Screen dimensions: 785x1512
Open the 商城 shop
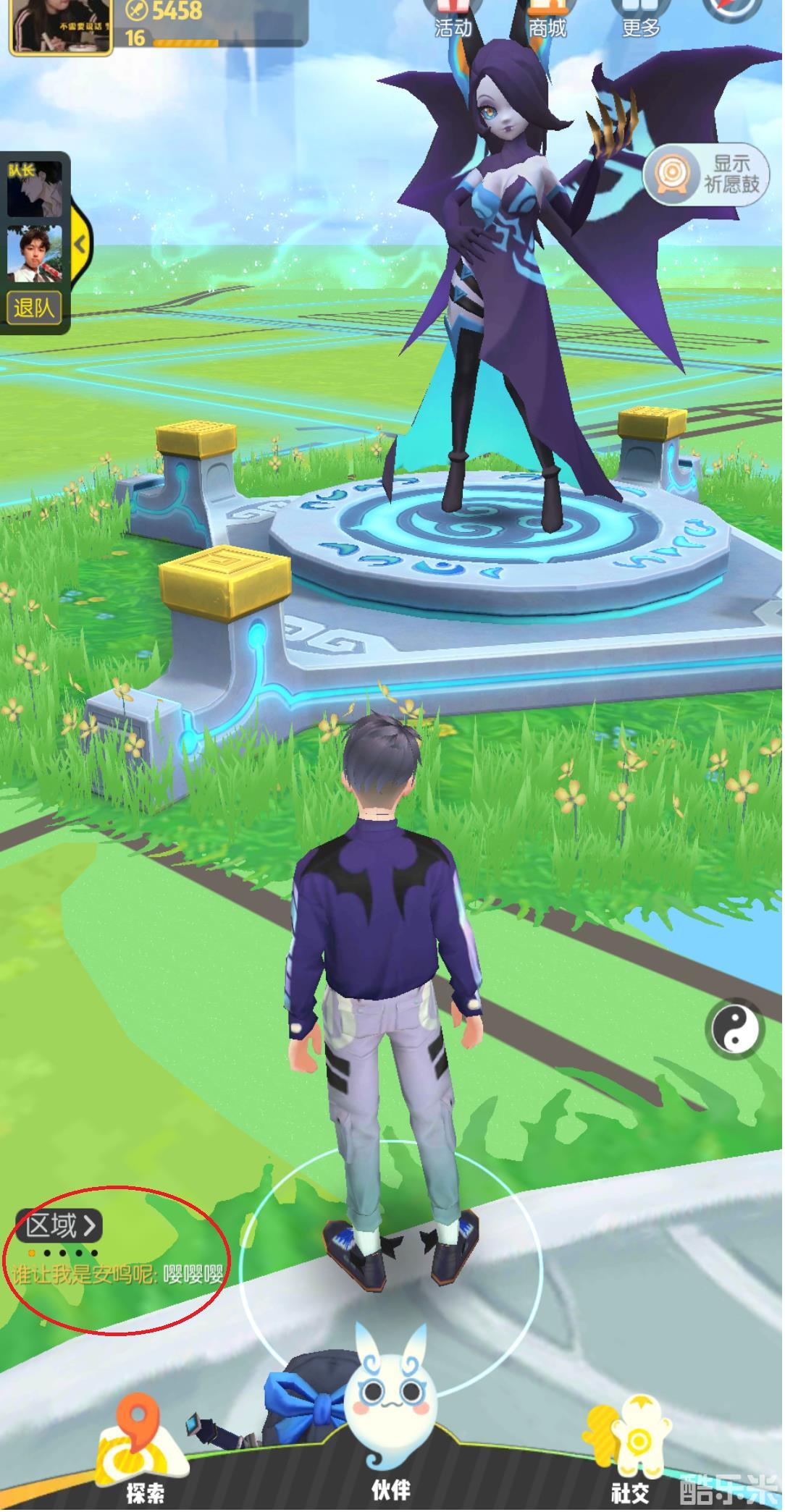546,19
